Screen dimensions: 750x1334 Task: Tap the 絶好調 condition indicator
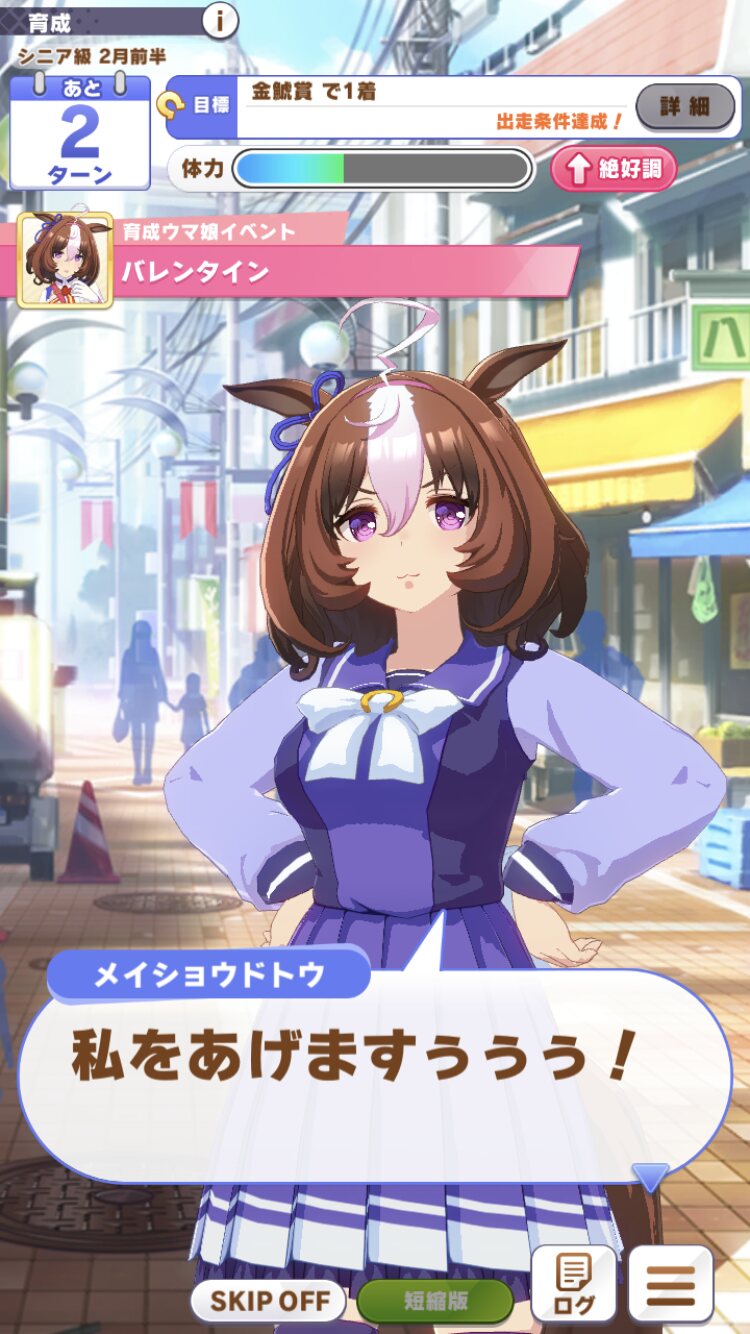tap(614, 169)
